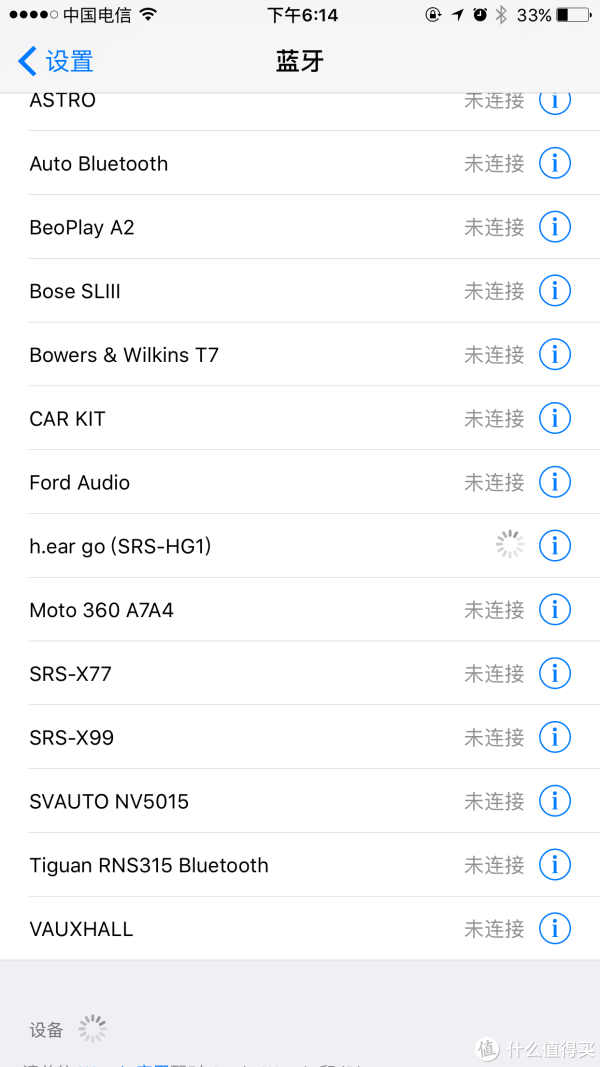This screenshot has width=600, height=1067.
Task: Open Ford Audio info button
Action: click(554, 482)
